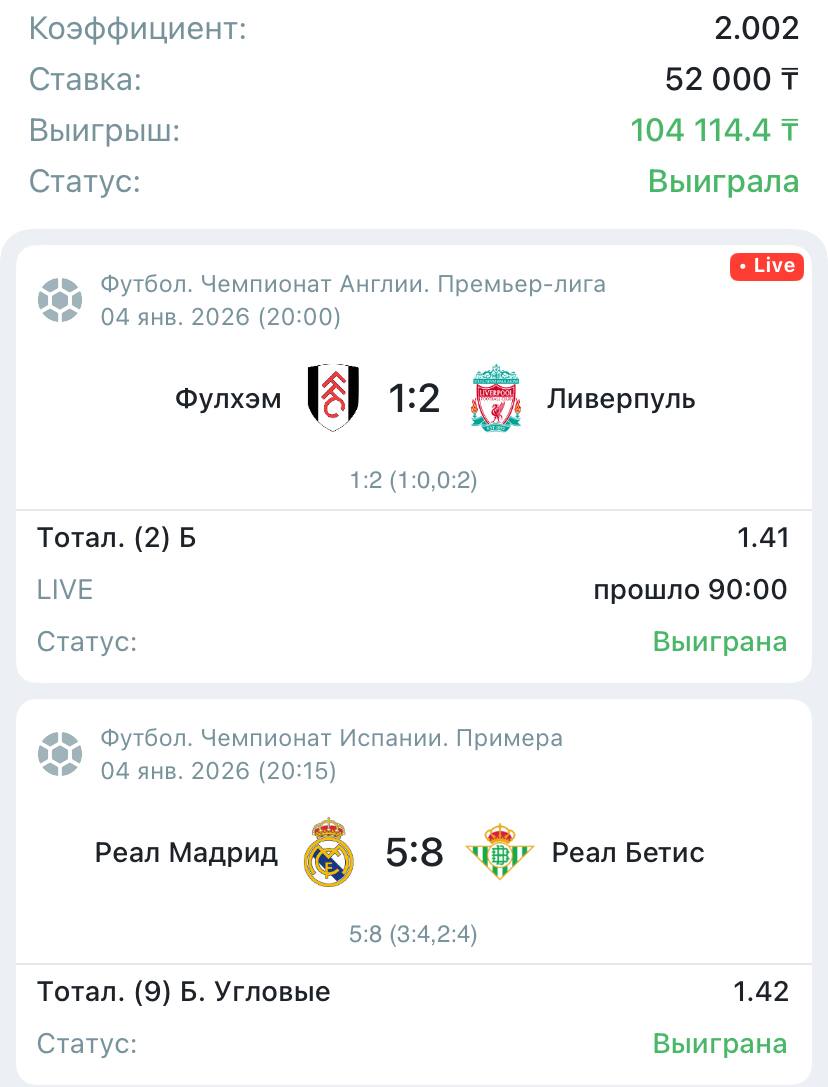828x1087 pixels.
Task: Open the Фулхэм – Ливерпуль match card
Action: point(414,399)
